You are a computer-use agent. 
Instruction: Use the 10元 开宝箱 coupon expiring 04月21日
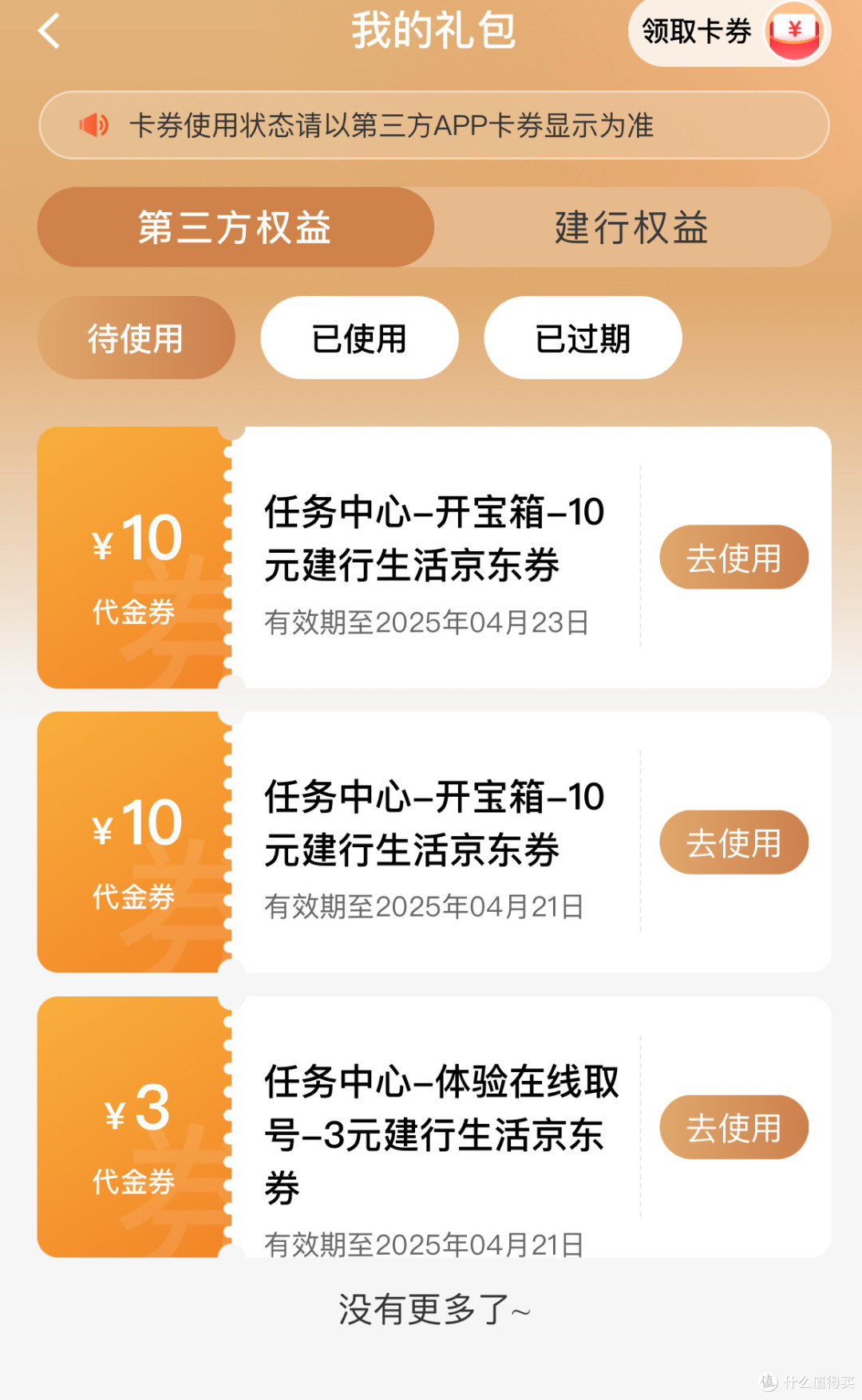click(733, 842)
